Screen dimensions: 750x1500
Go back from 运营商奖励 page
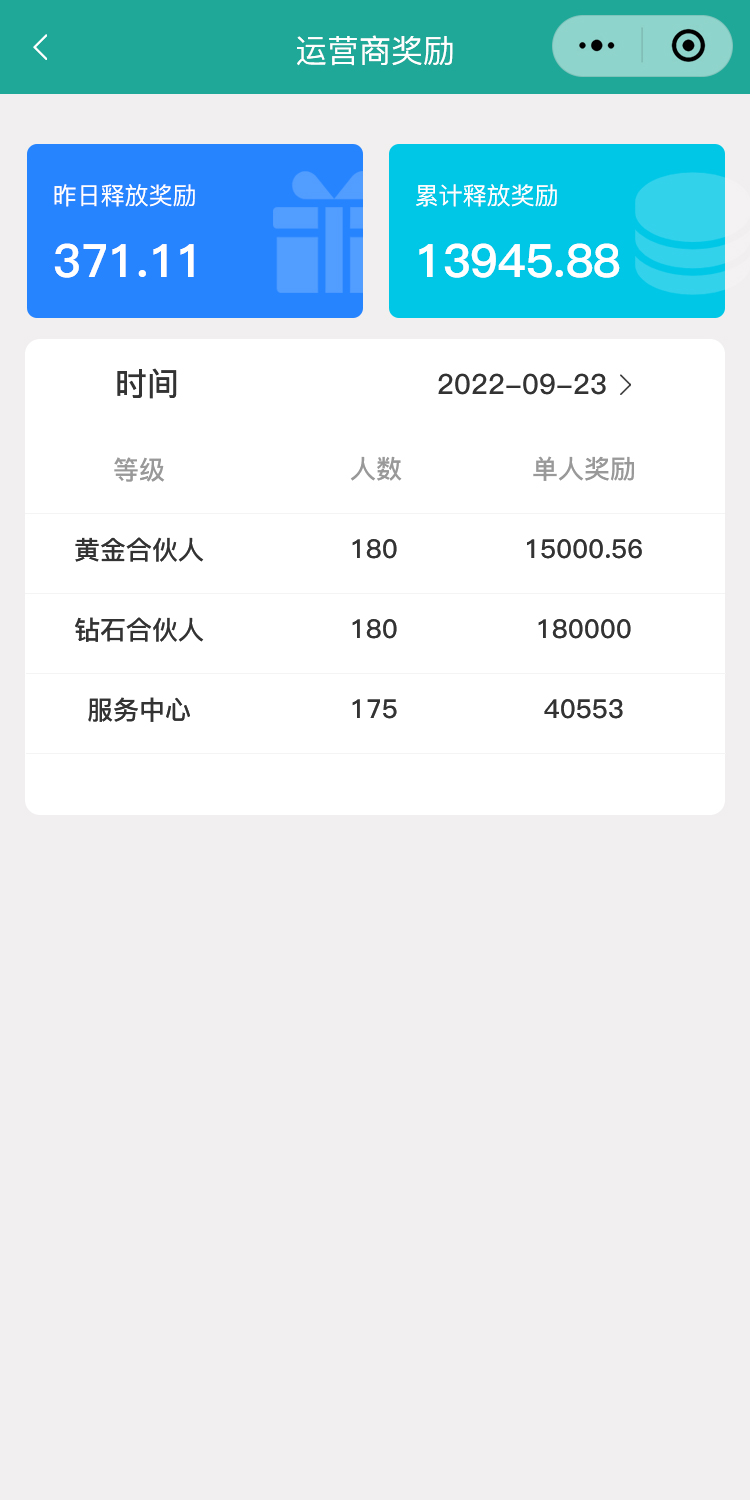(40, 47)
